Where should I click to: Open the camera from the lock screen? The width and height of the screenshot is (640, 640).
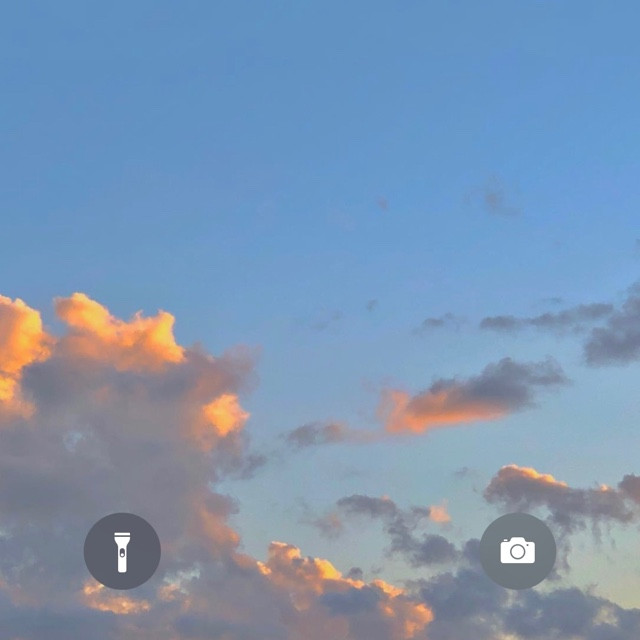517,551
